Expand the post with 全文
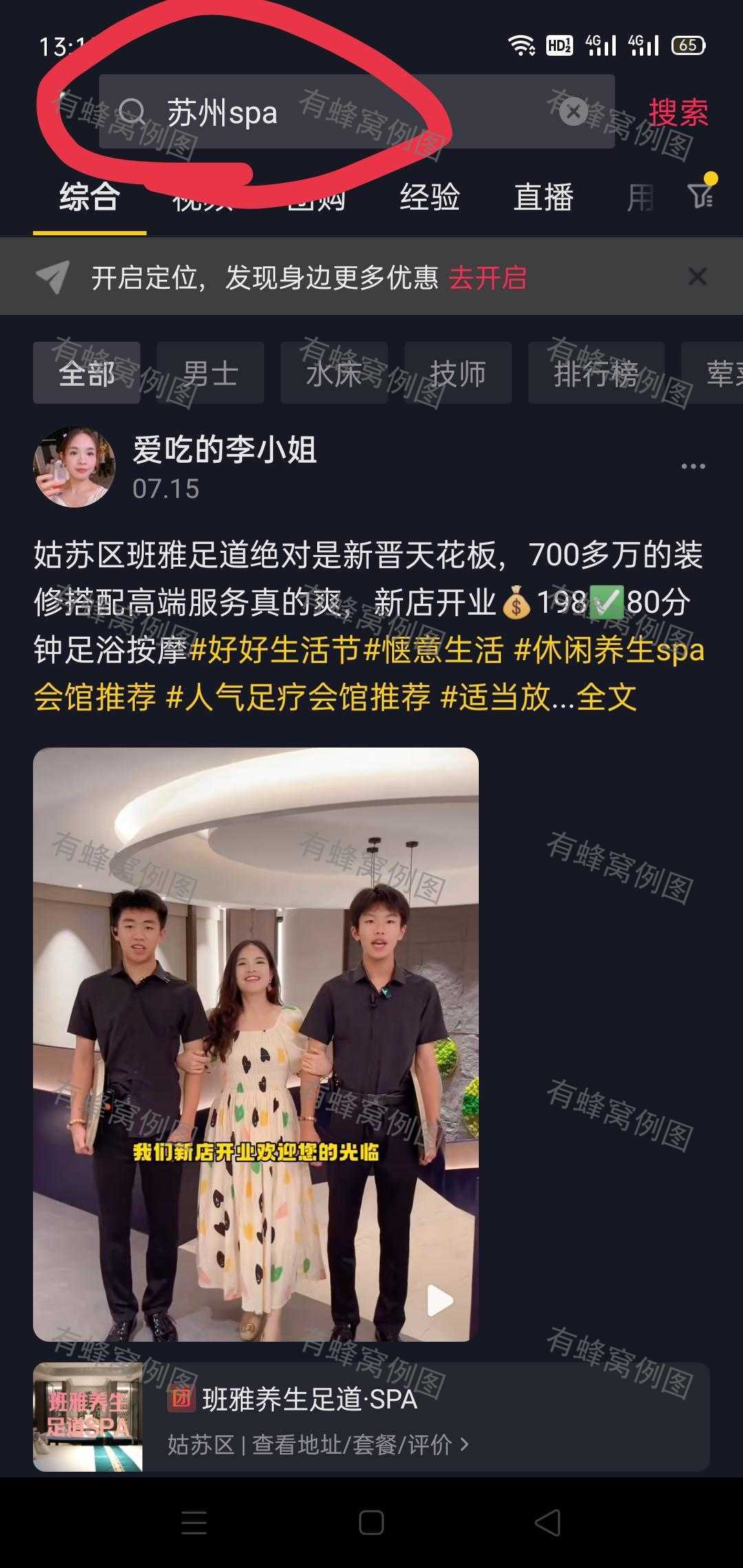Image resolution: width=743 pixels, height=1568 pixels. click(x=605, y=697)
